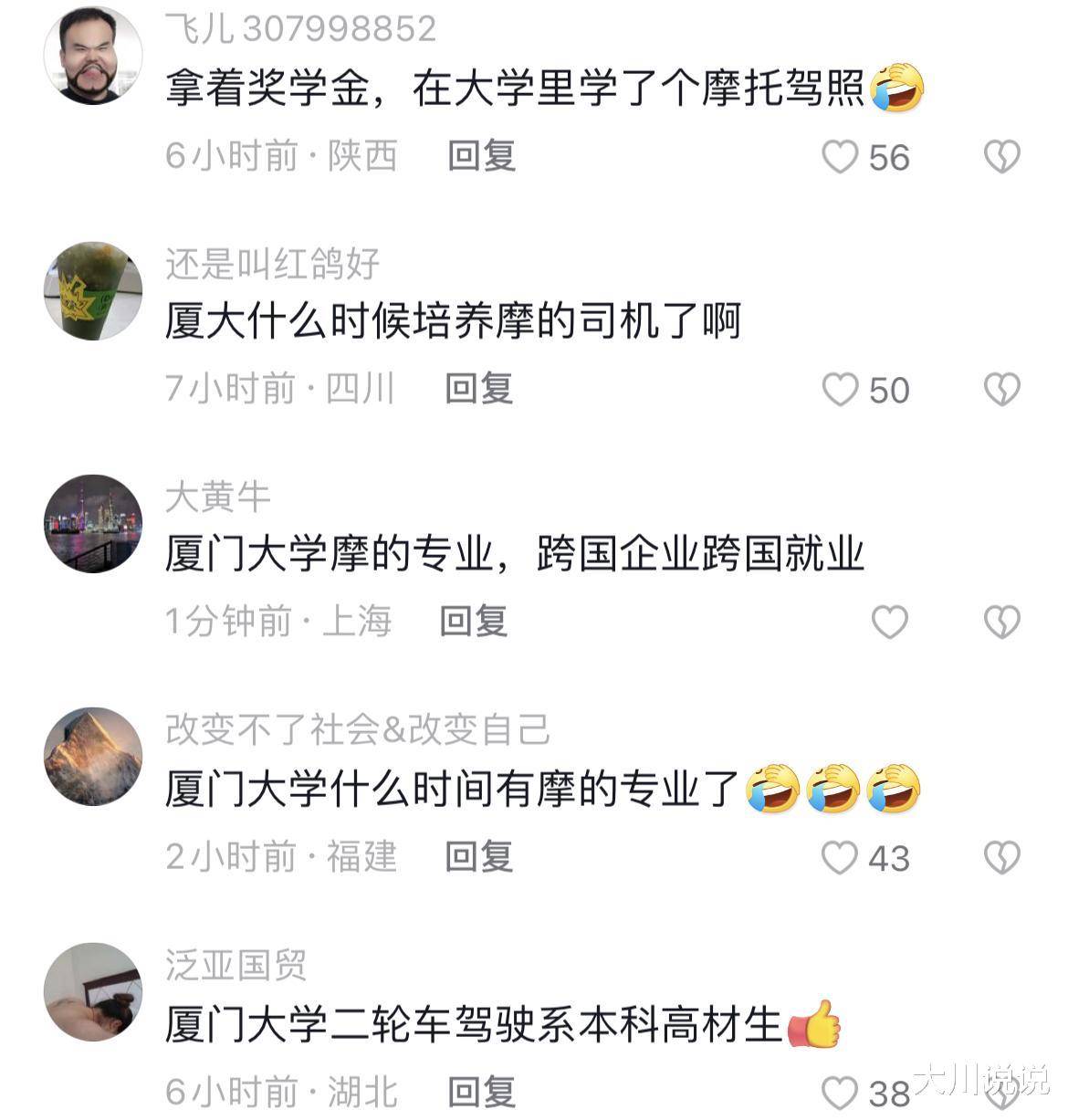Reply to 泛亚国贸's comment
Screen dimensions: 1068x1120
point(481,1092)
